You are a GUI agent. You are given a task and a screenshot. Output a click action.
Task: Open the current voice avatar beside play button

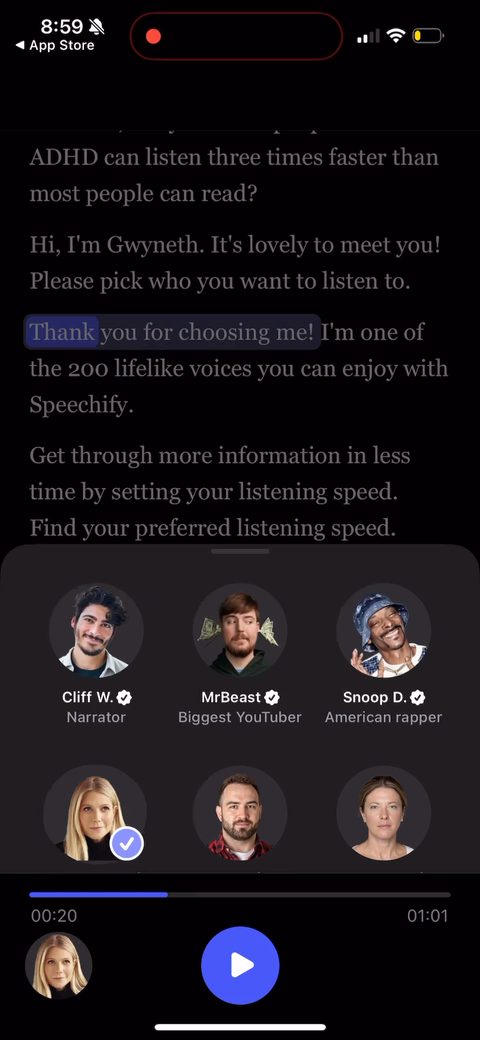tap(58, 966)
